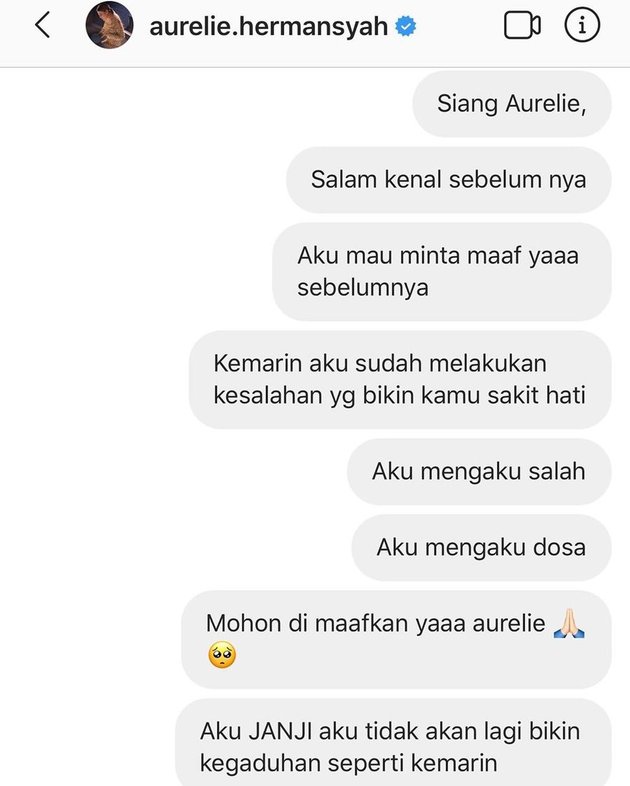Open the conversation info details
630x786 pixels.
[x=583, y=26]
